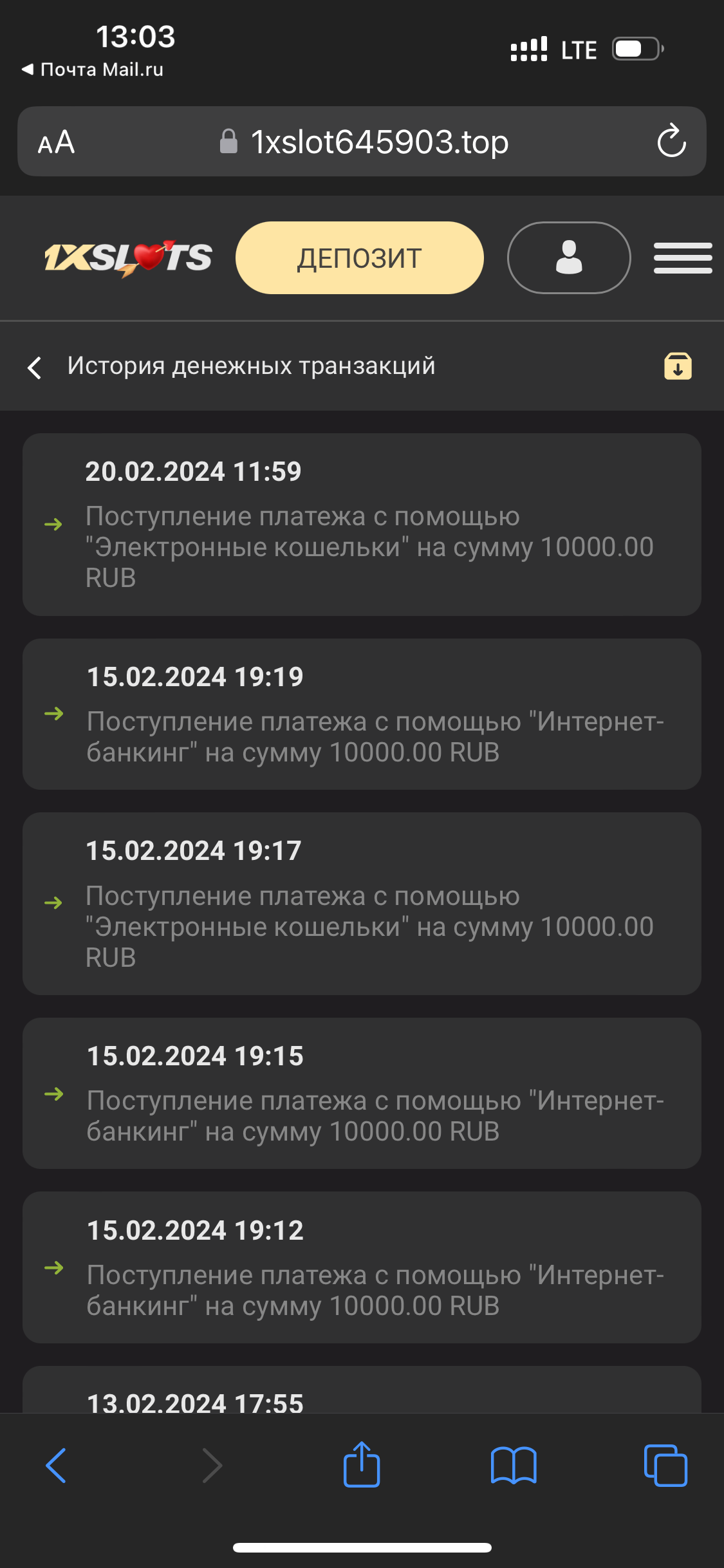The height and width of the screenshot is (1568, 724).
Task: Show open Safari tabs
Action: click(x=665, y=1466)
